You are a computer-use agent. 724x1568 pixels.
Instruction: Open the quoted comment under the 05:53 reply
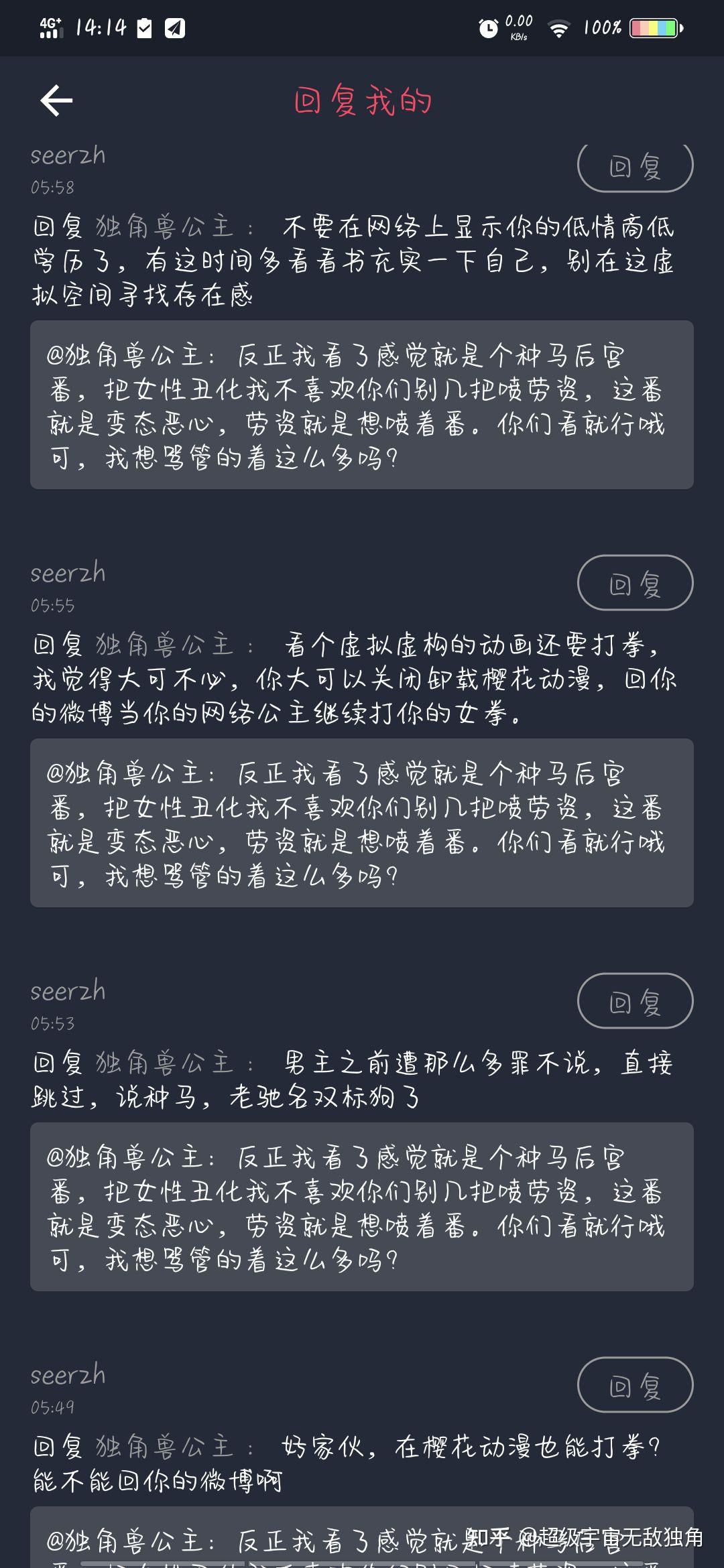[x=362, y=1207]
